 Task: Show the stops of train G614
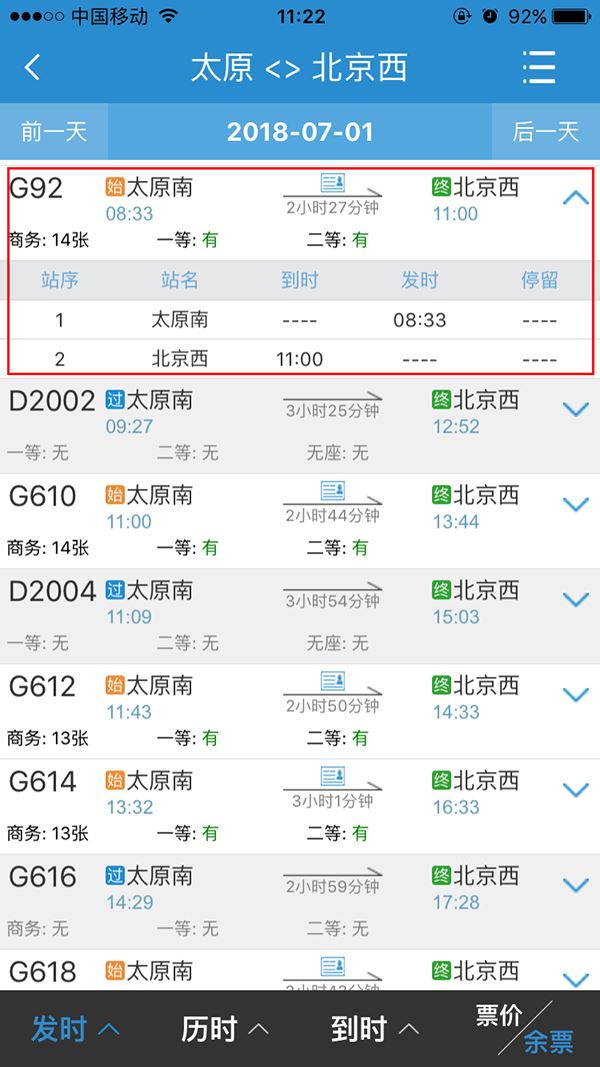tap(576, 789)
